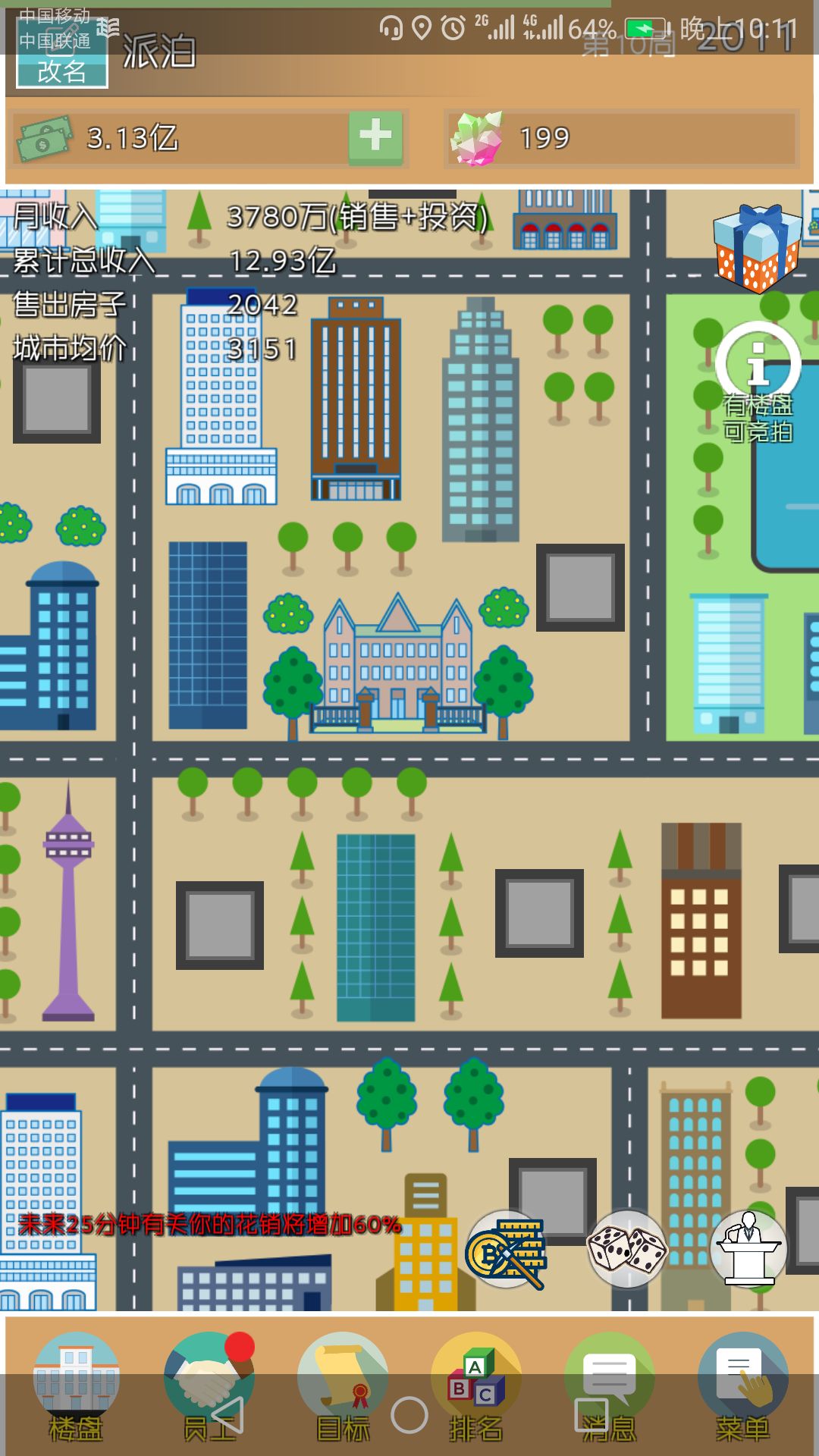Switch to the 楼盘 tab

(x=76, y=1387)
